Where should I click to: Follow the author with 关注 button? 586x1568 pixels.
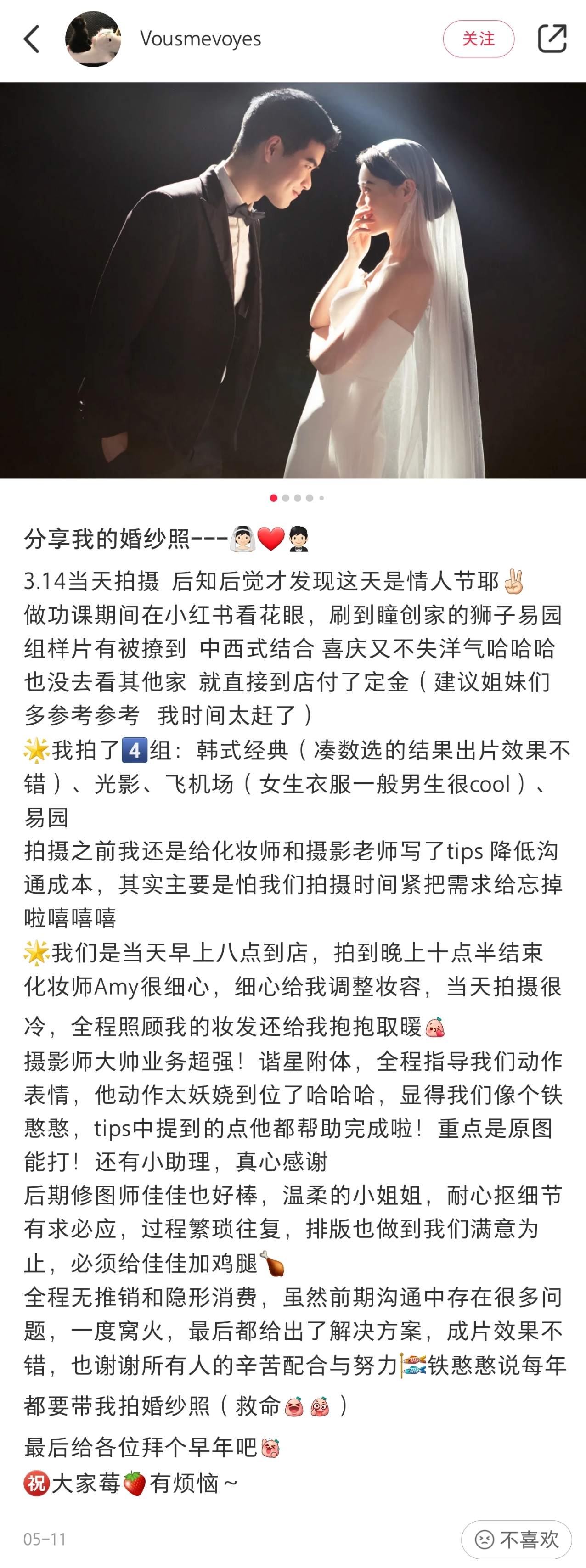tap(478, 39)
